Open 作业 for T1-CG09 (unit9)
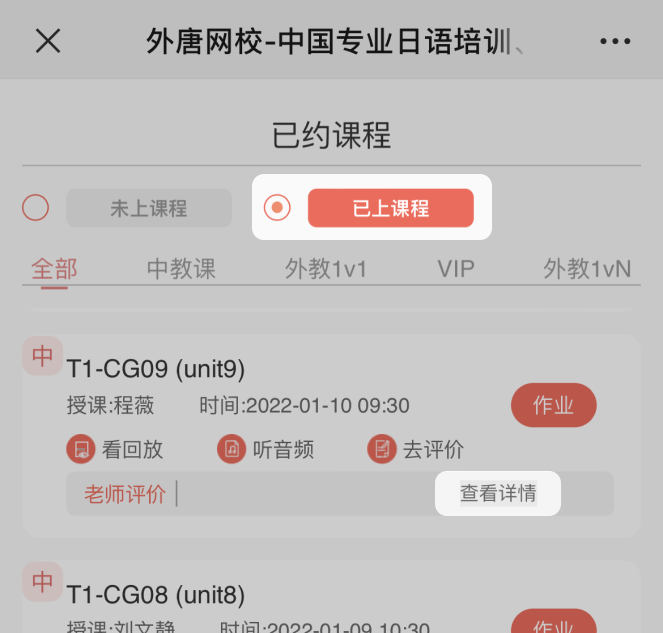Image resolution: width=663 pixels, height=633 pixels. tap(553, 405)
